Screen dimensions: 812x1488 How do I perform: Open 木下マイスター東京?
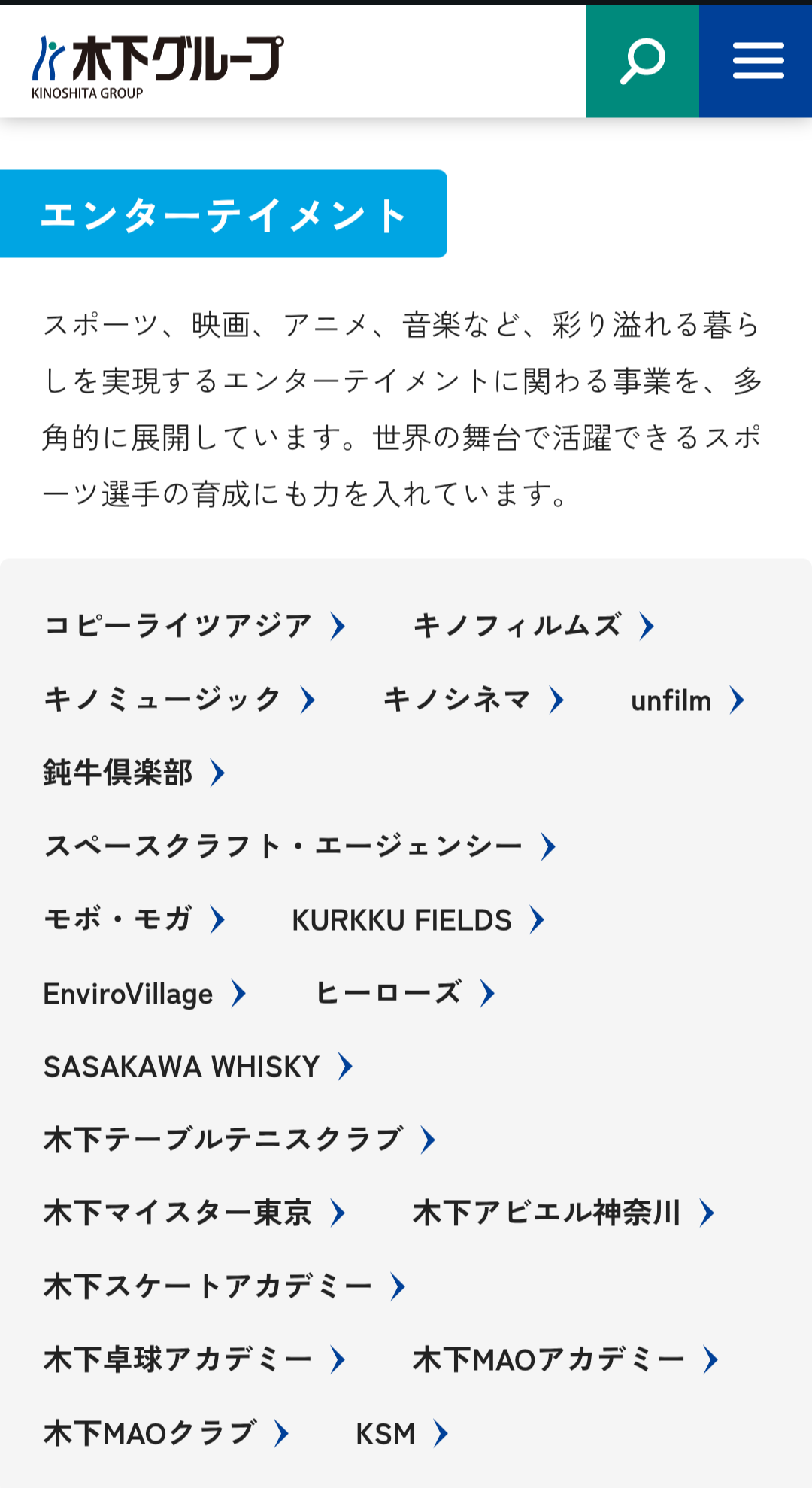[x=194, y=1213]
